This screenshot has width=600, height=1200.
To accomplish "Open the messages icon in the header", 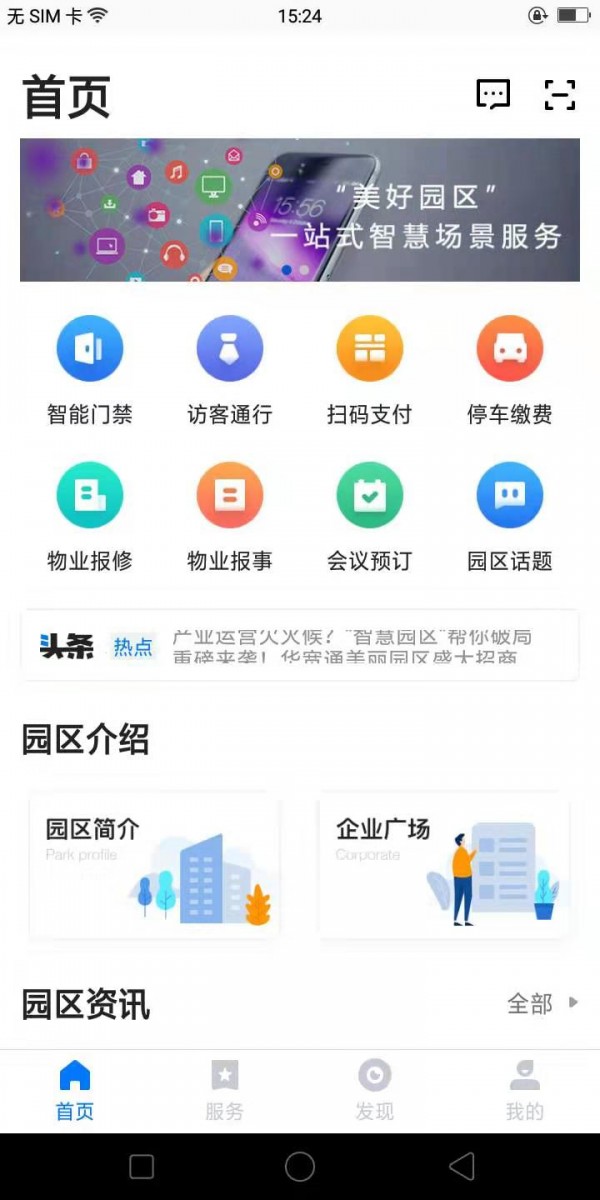I will (x=492, y=95).
